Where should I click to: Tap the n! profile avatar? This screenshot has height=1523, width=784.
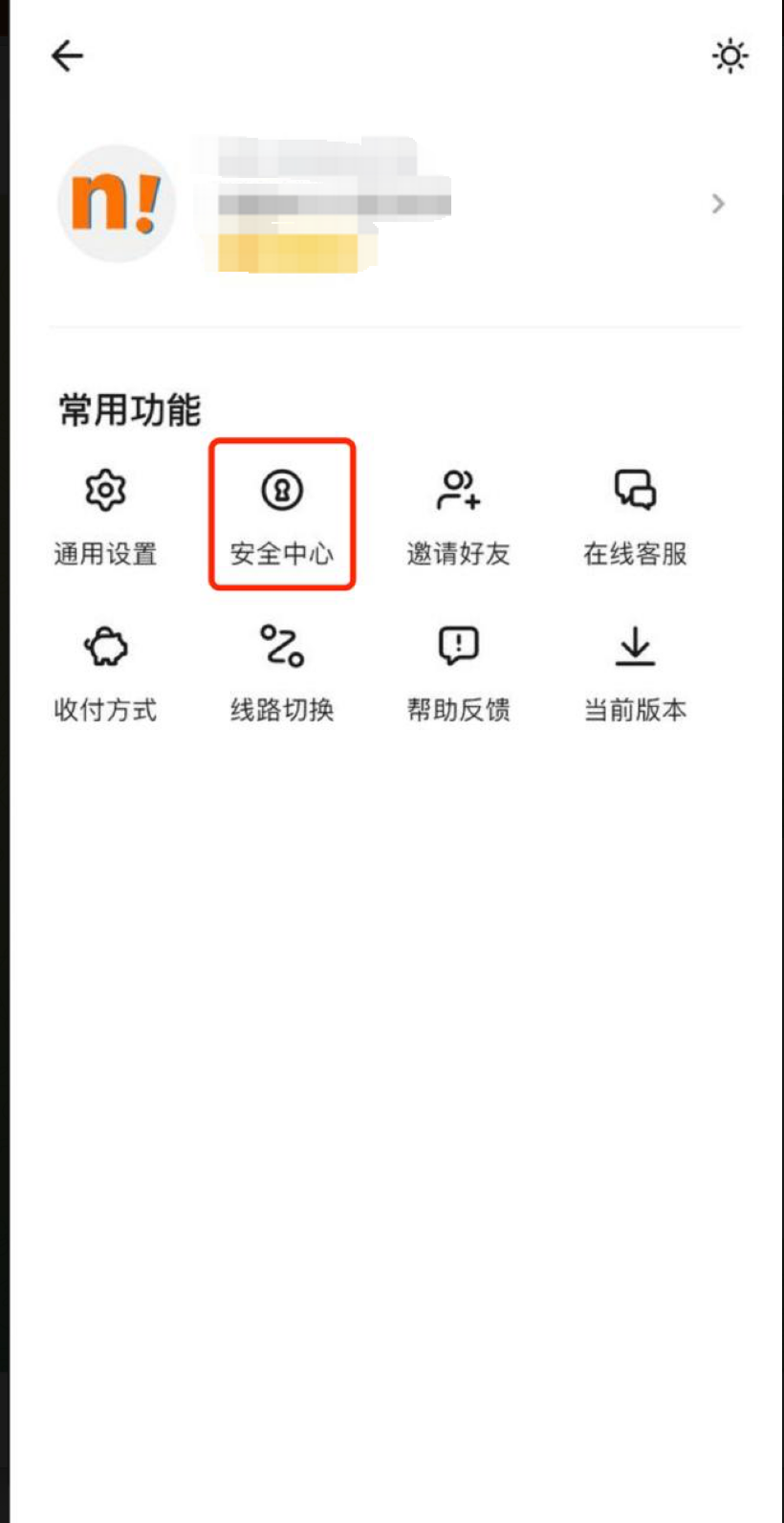[117, 204]
